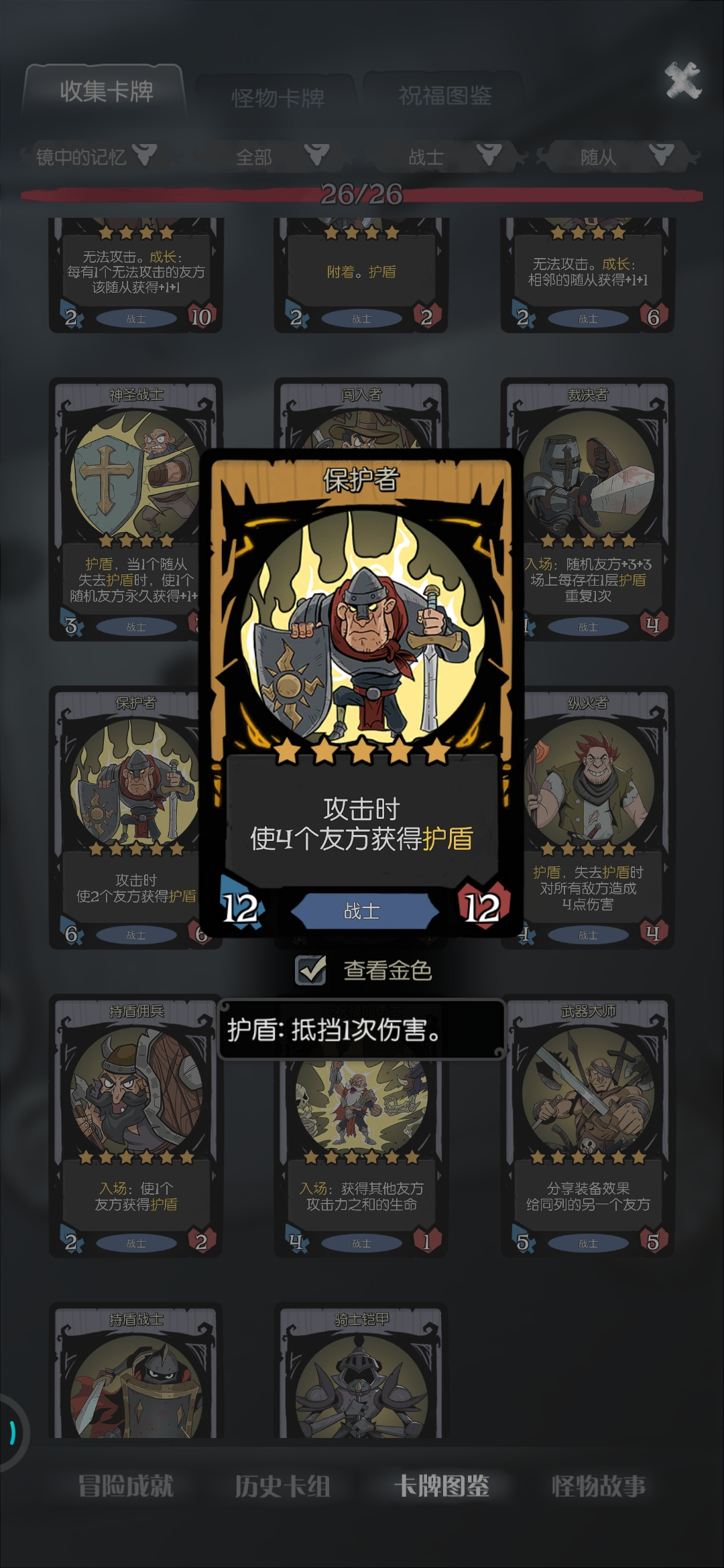Expand the 战士 class filter
The image size is (724, 1568).
453,157
